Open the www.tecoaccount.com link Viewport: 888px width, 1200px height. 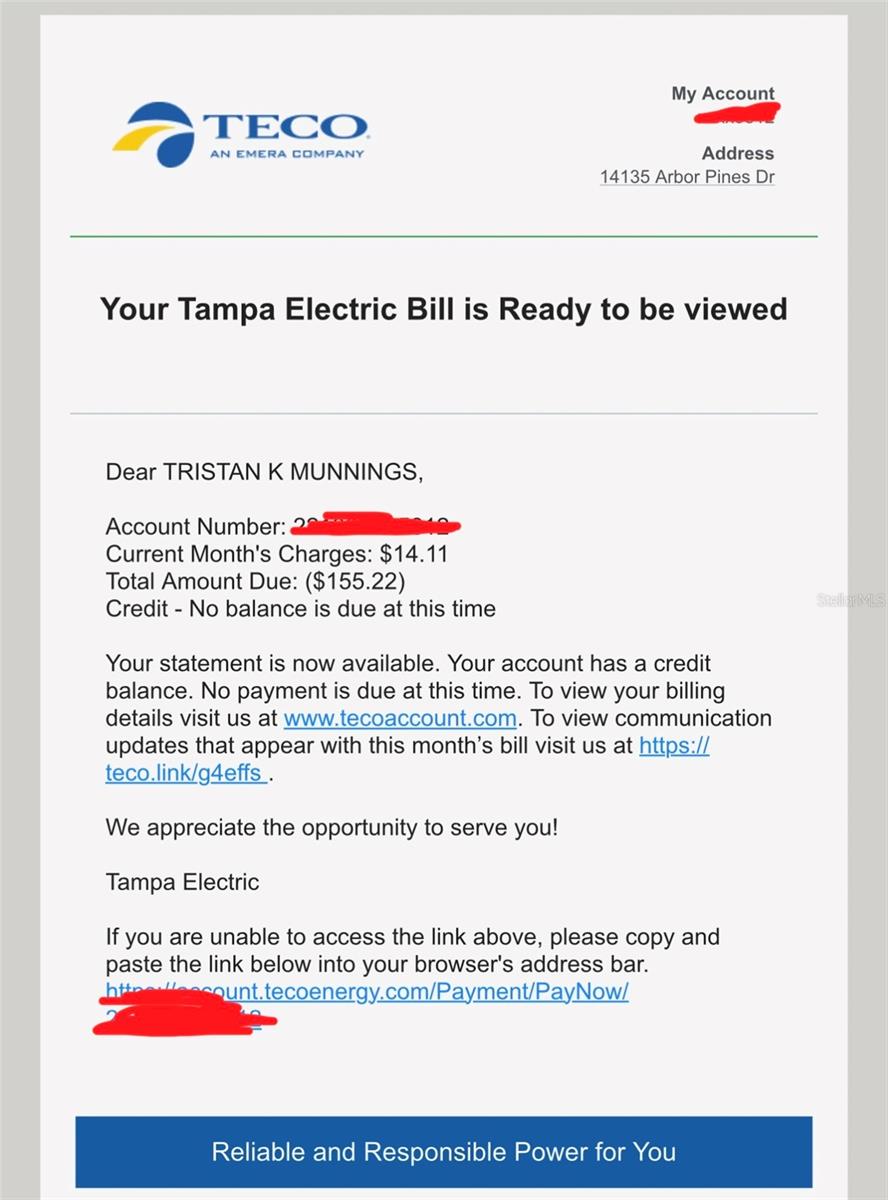point(400,718)
